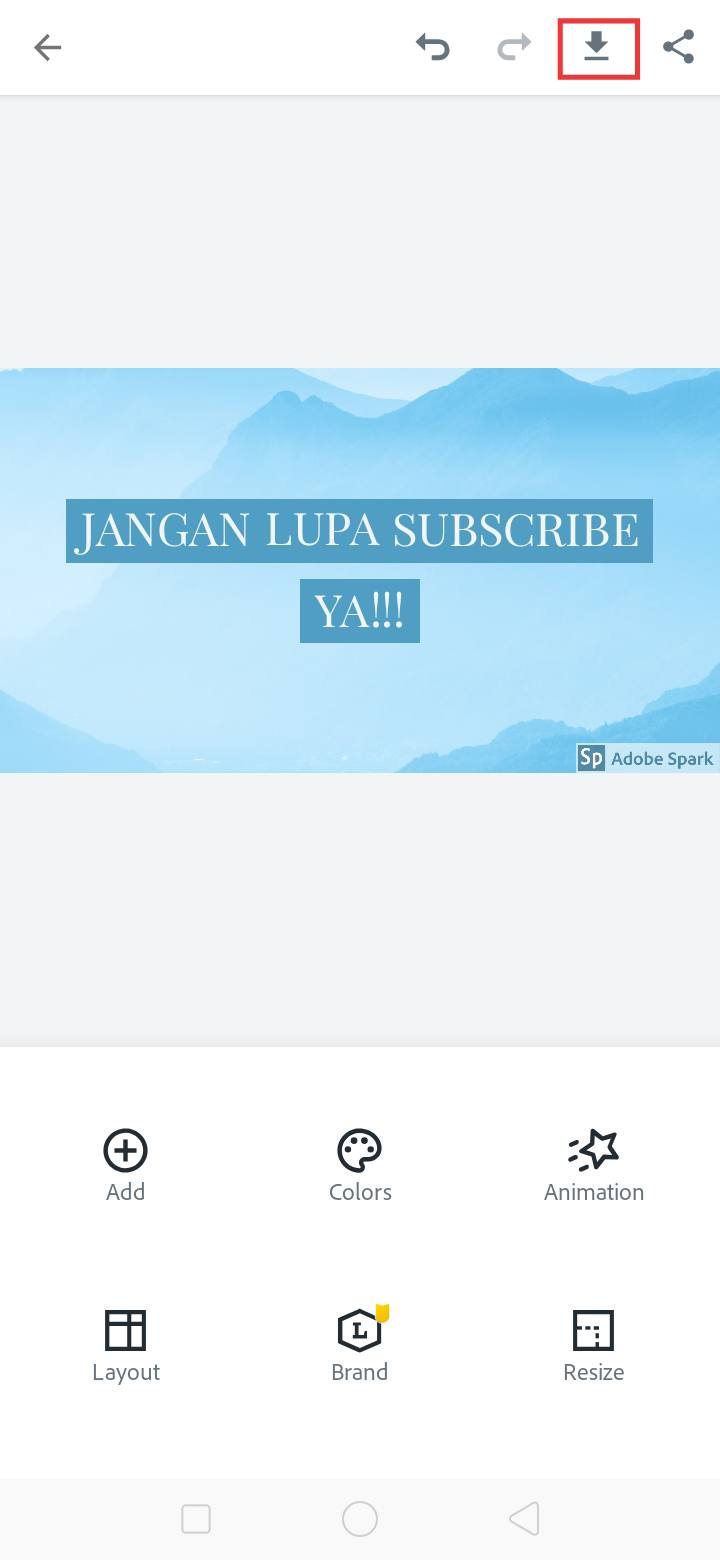
Task: Download the design to the device
Action: pyautogui.click(x=597, y=47)
